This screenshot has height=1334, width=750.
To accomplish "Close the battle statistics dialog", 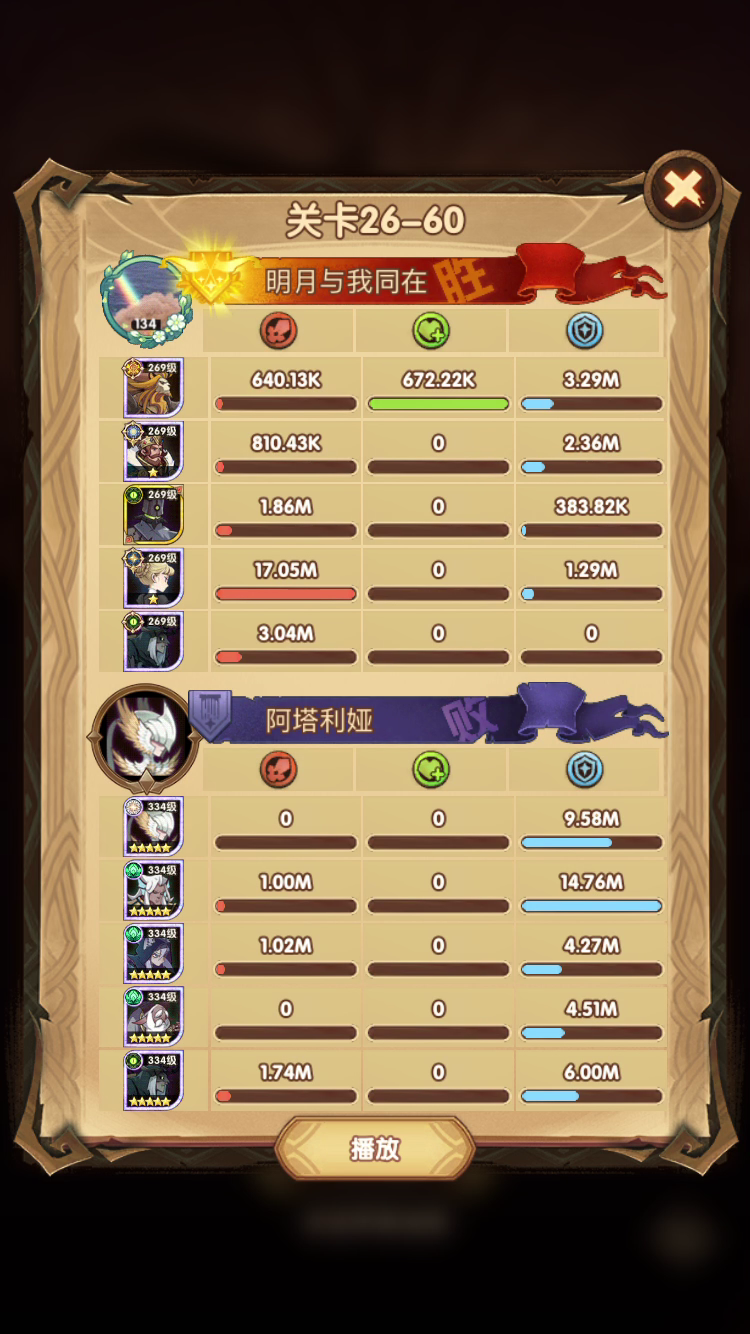I will click(683, 189).
